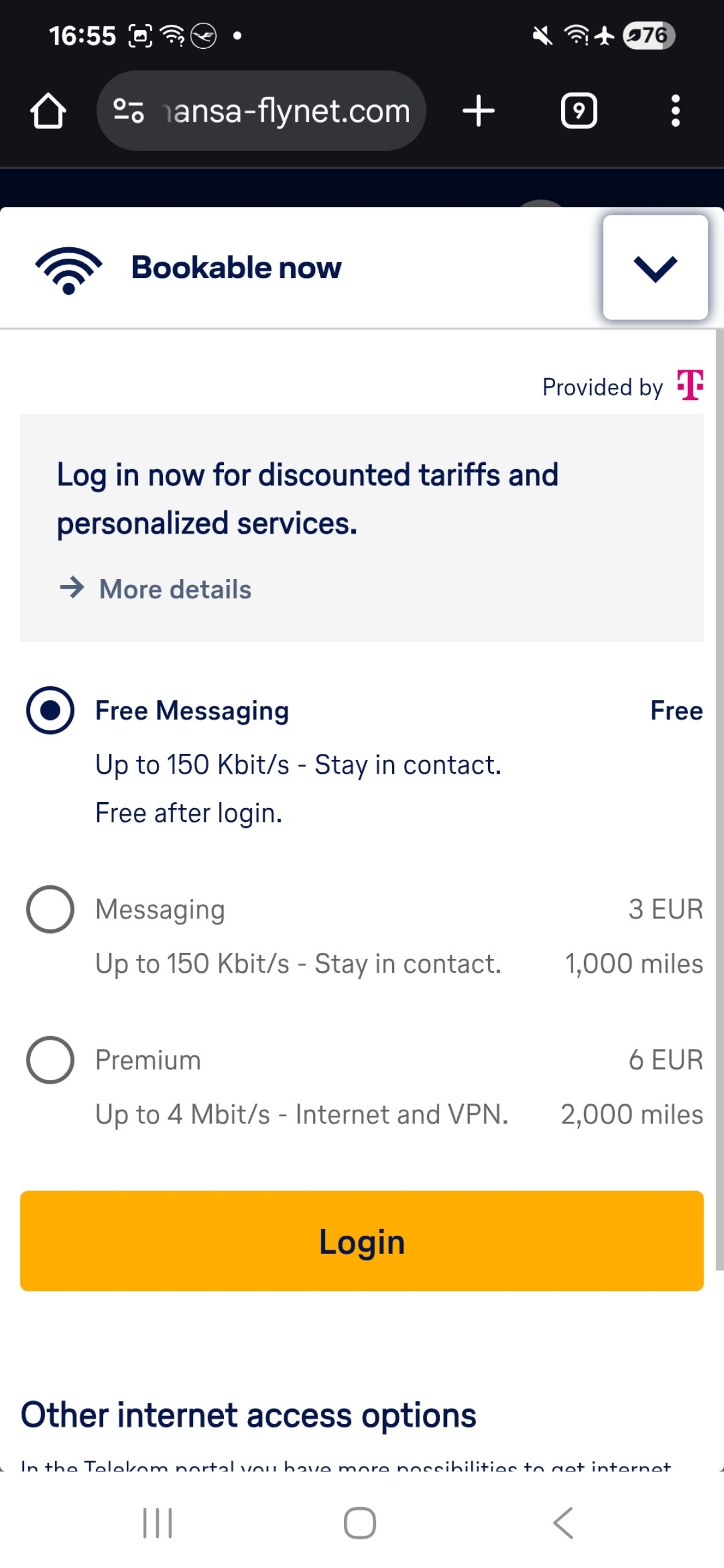The image size is (724, 1568).
Task: Open the browser overflow menu
Action: pos(675,111)
